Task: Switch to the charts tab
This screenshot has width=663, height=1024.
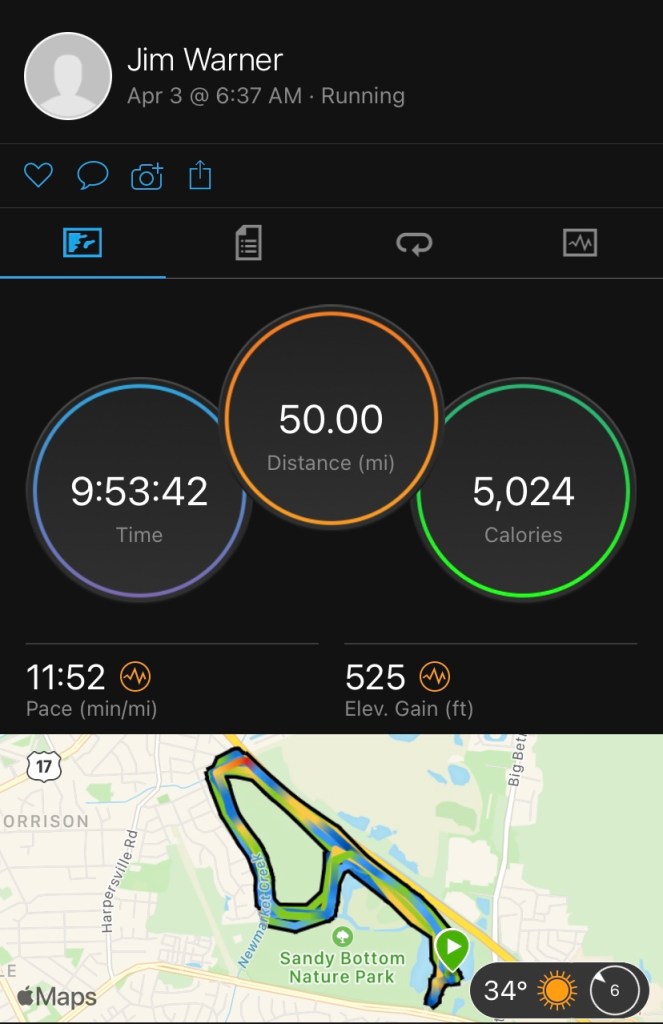Action: (x=580, y=243)
